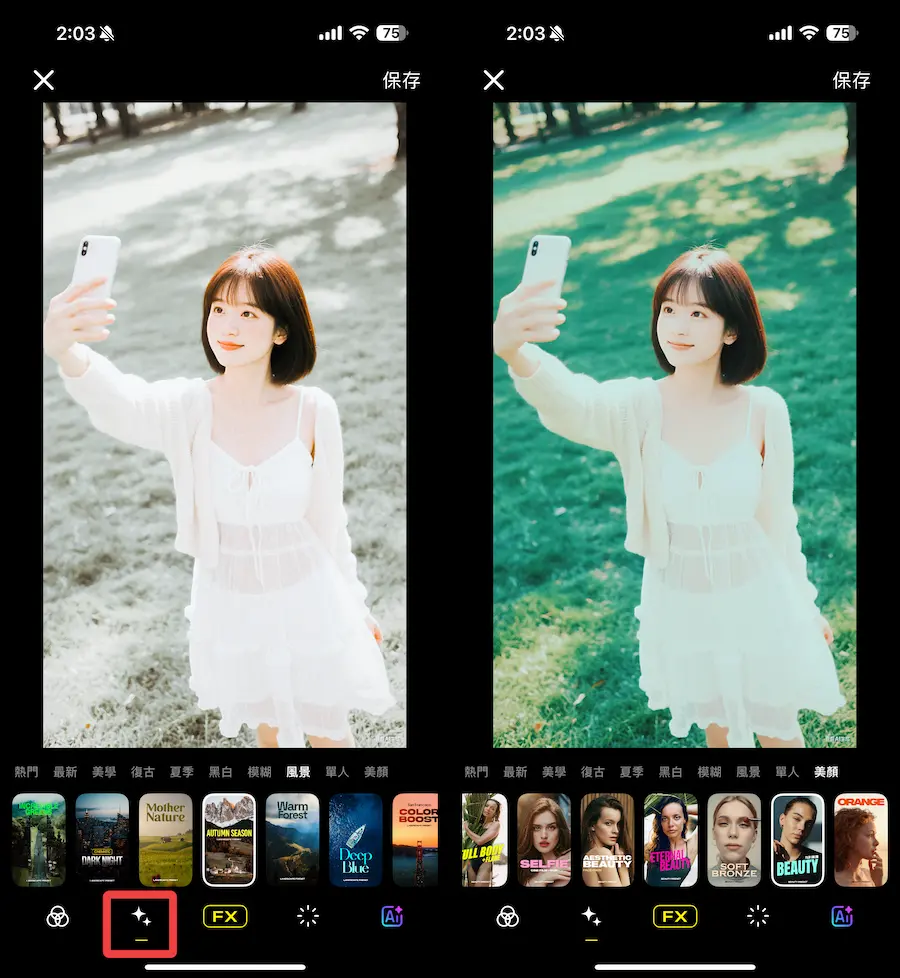Screen dimensions: 900x978
Task: Open the AI tool below the Orange filter
Action: tap(842, 916)
